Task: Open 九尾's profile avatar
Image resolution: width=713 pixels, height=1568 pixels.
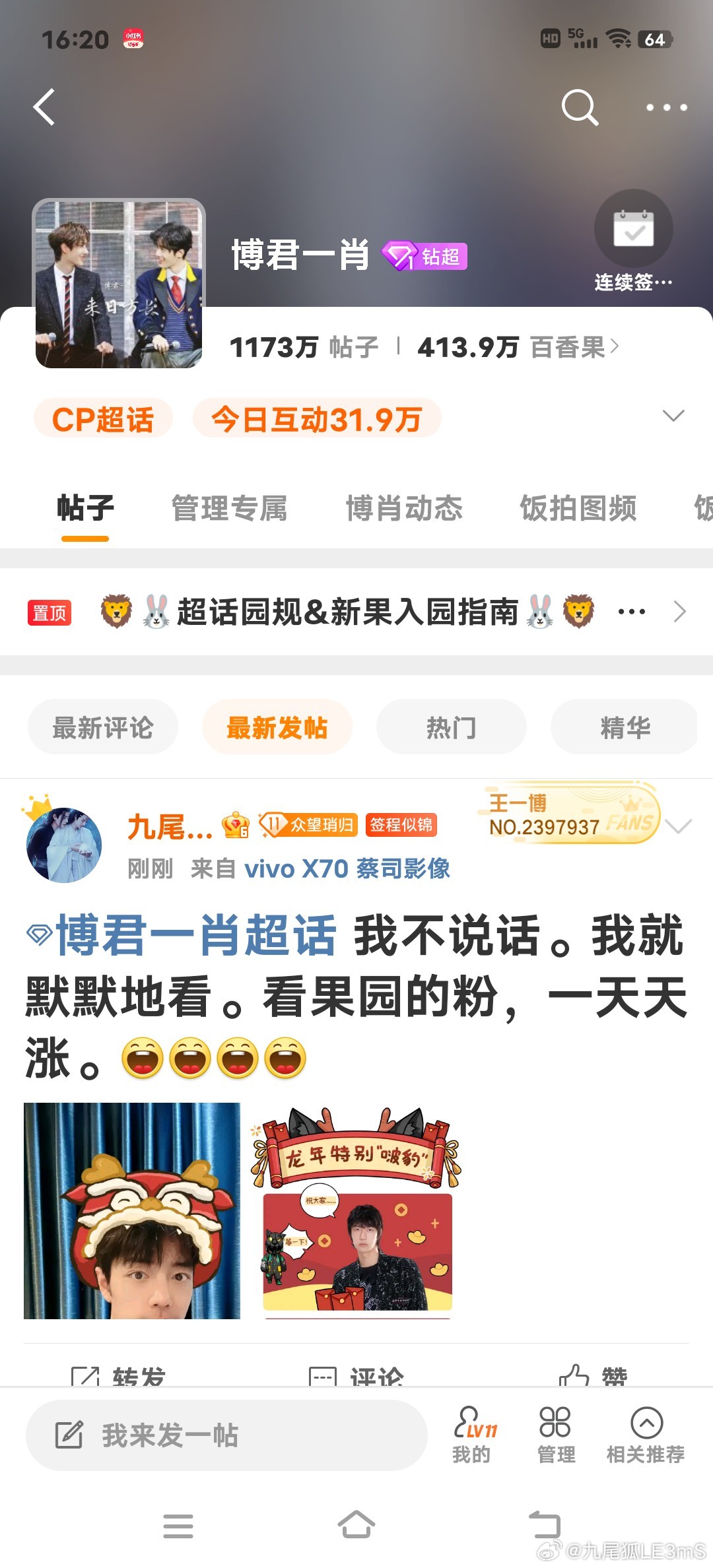Action: click(64, 843)
